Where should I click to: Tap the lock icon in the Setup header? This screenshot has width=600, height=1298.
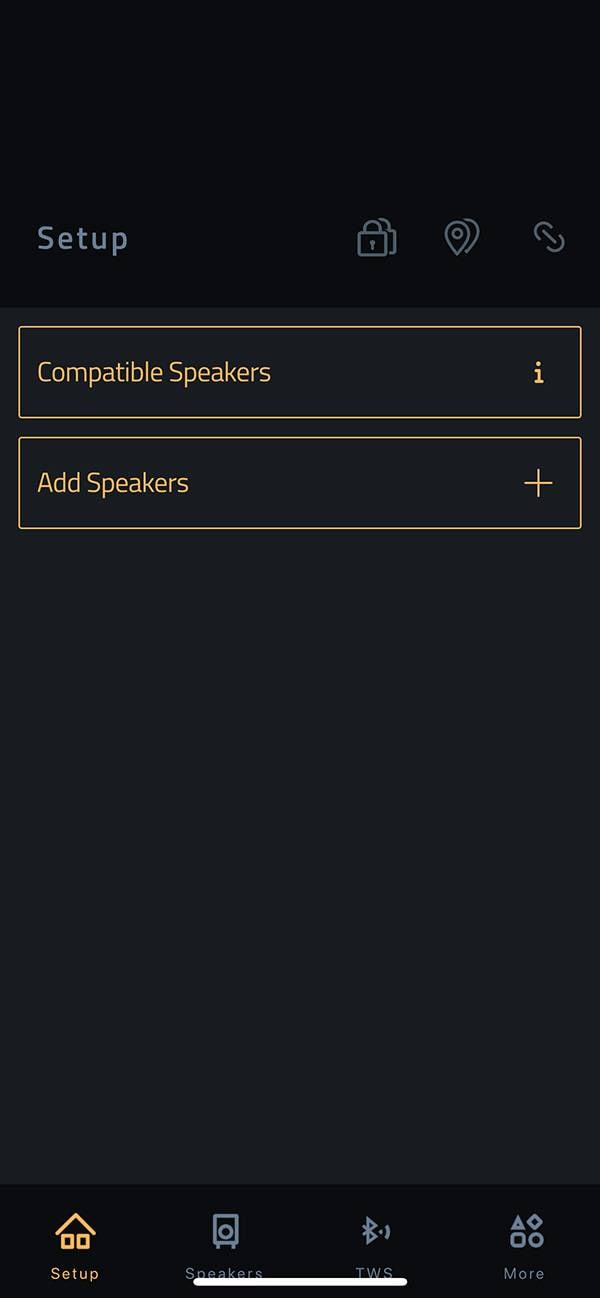coord(376,238)
